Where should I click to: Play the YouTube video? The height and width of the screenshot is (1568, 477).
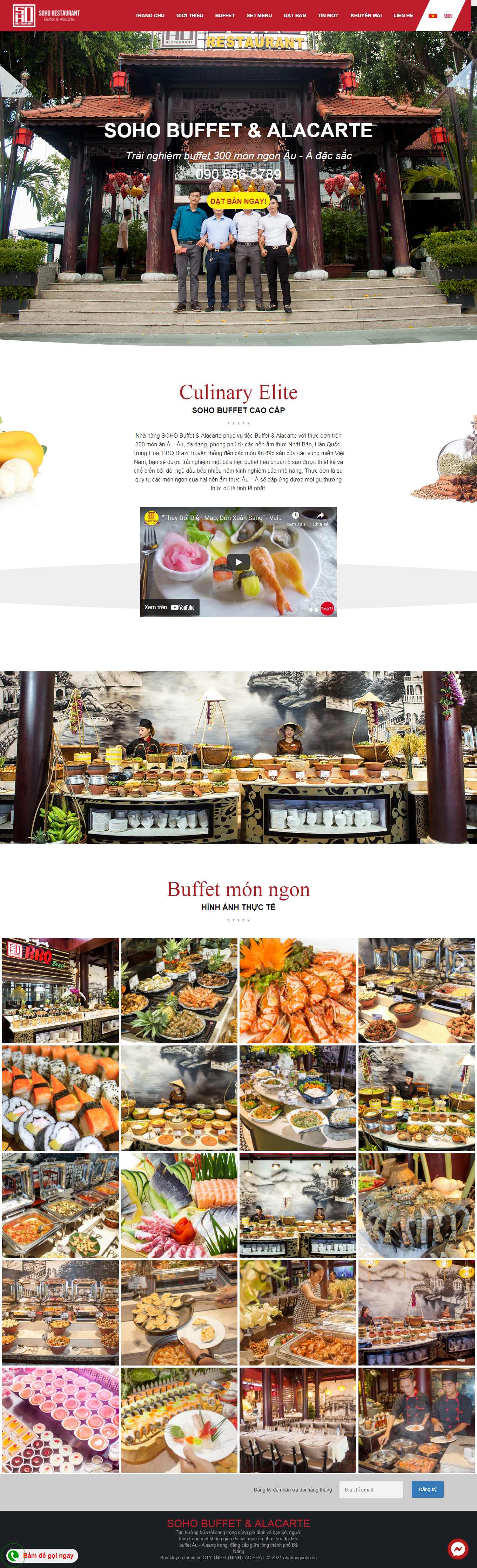click(x=238, y=562)
